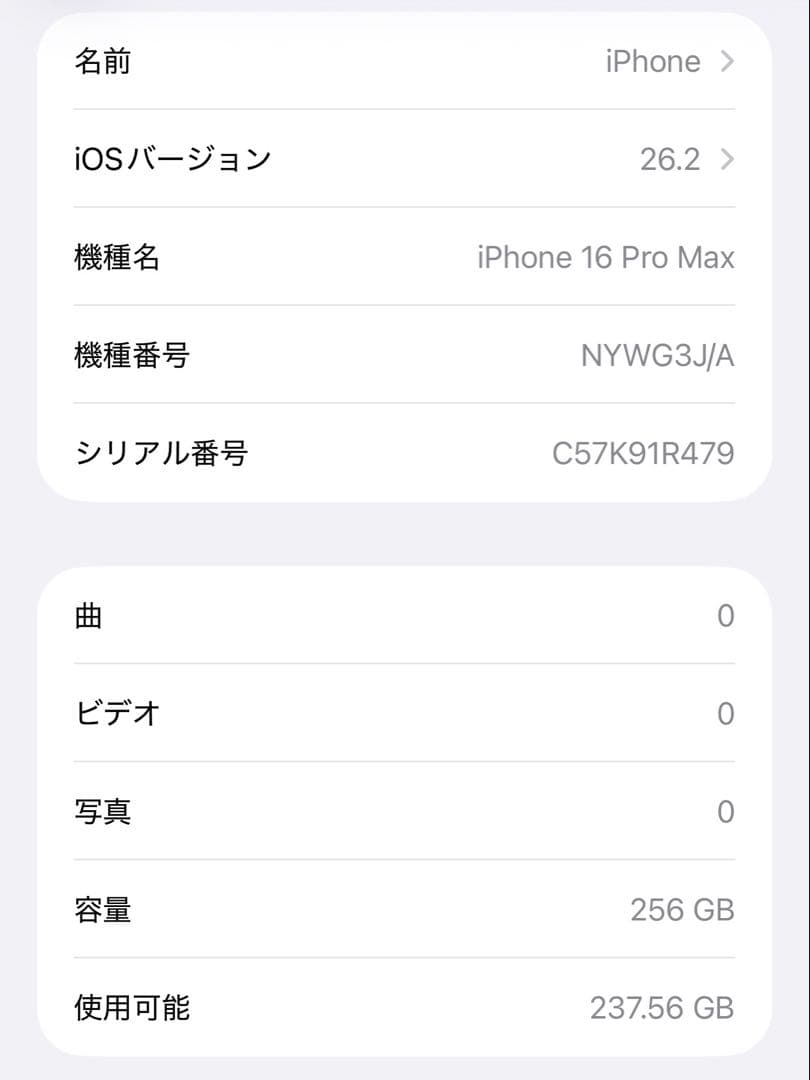The image size is (810, 1080).
Task: Tap the iPhone name value
Action: point(653,61)
